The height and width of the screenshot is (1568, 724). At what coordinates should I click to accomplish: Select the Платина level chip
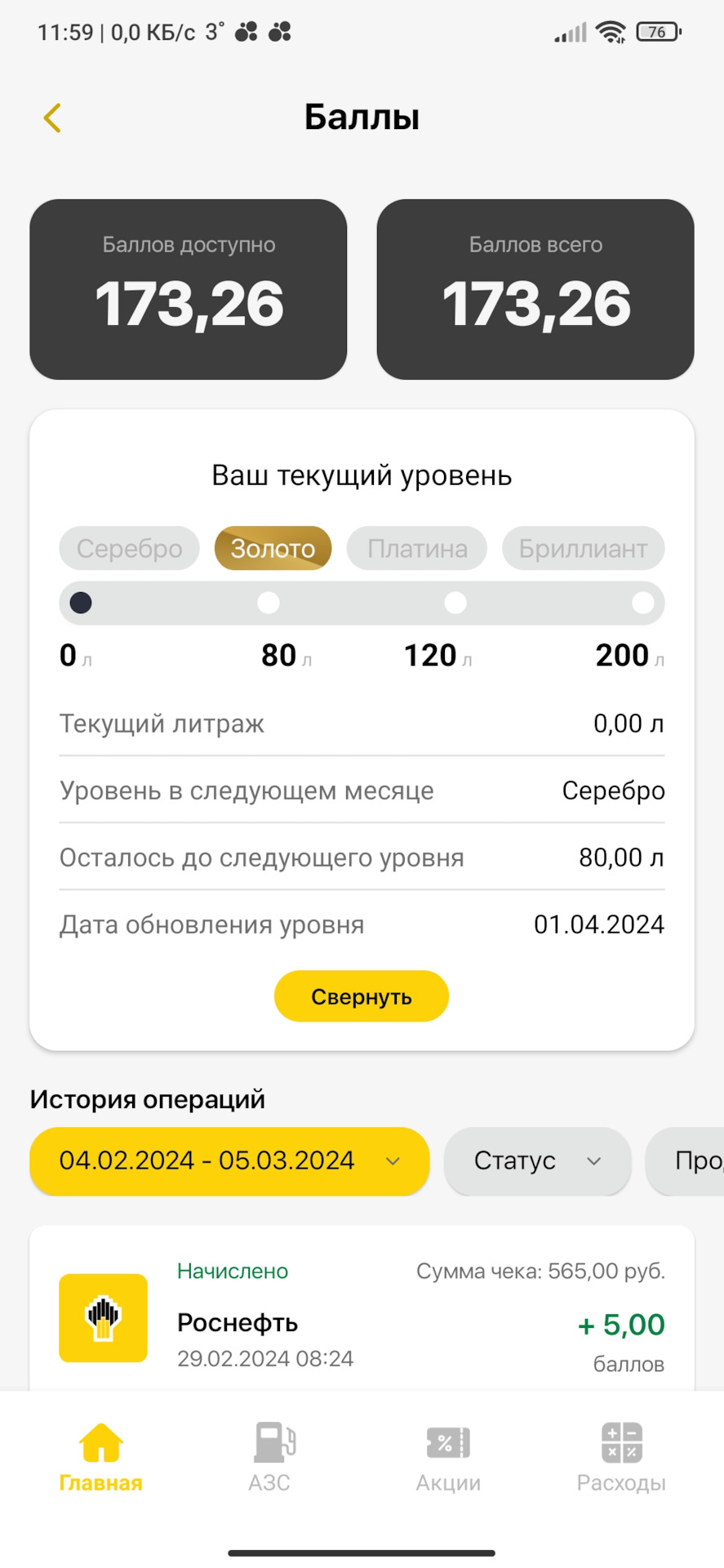417,549
